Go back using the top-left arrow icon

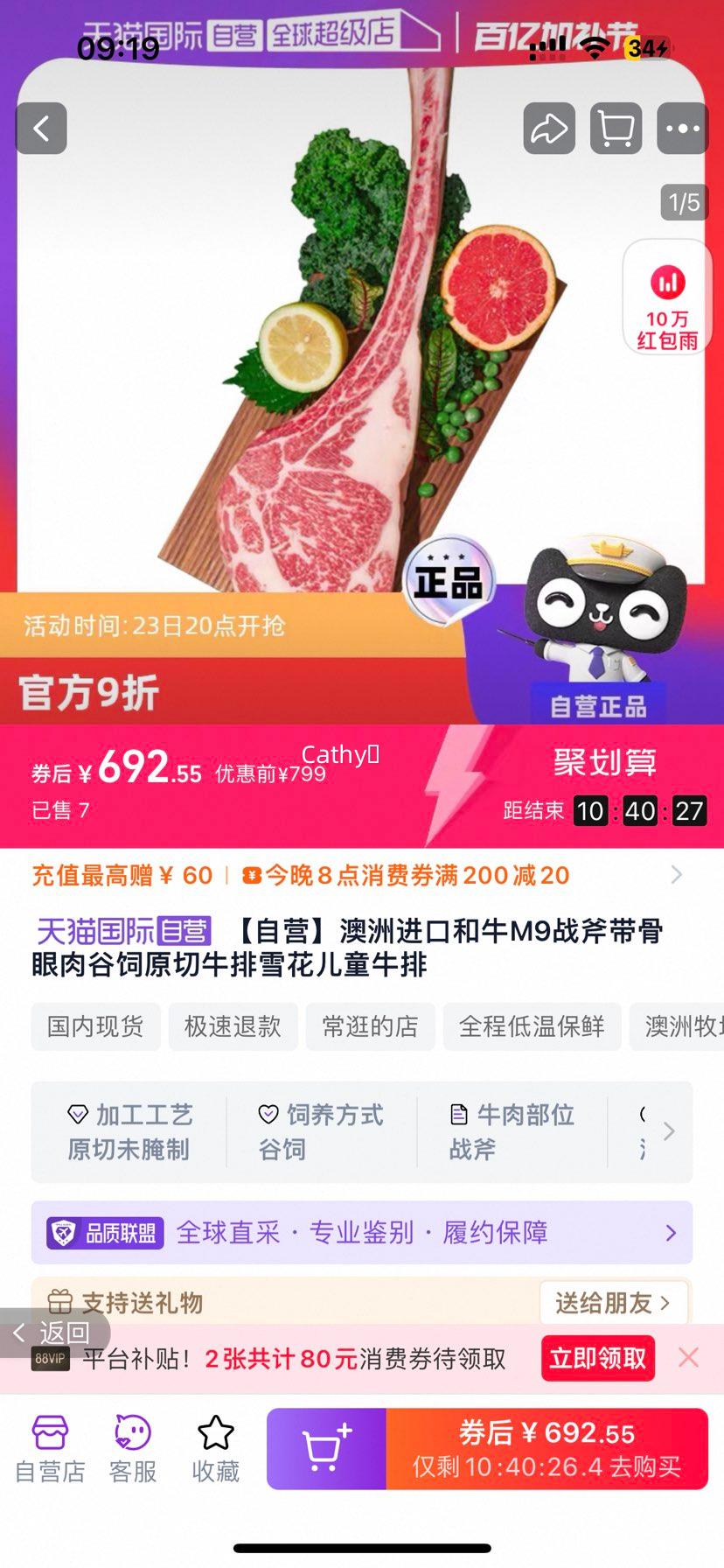(x=40, y=128)
